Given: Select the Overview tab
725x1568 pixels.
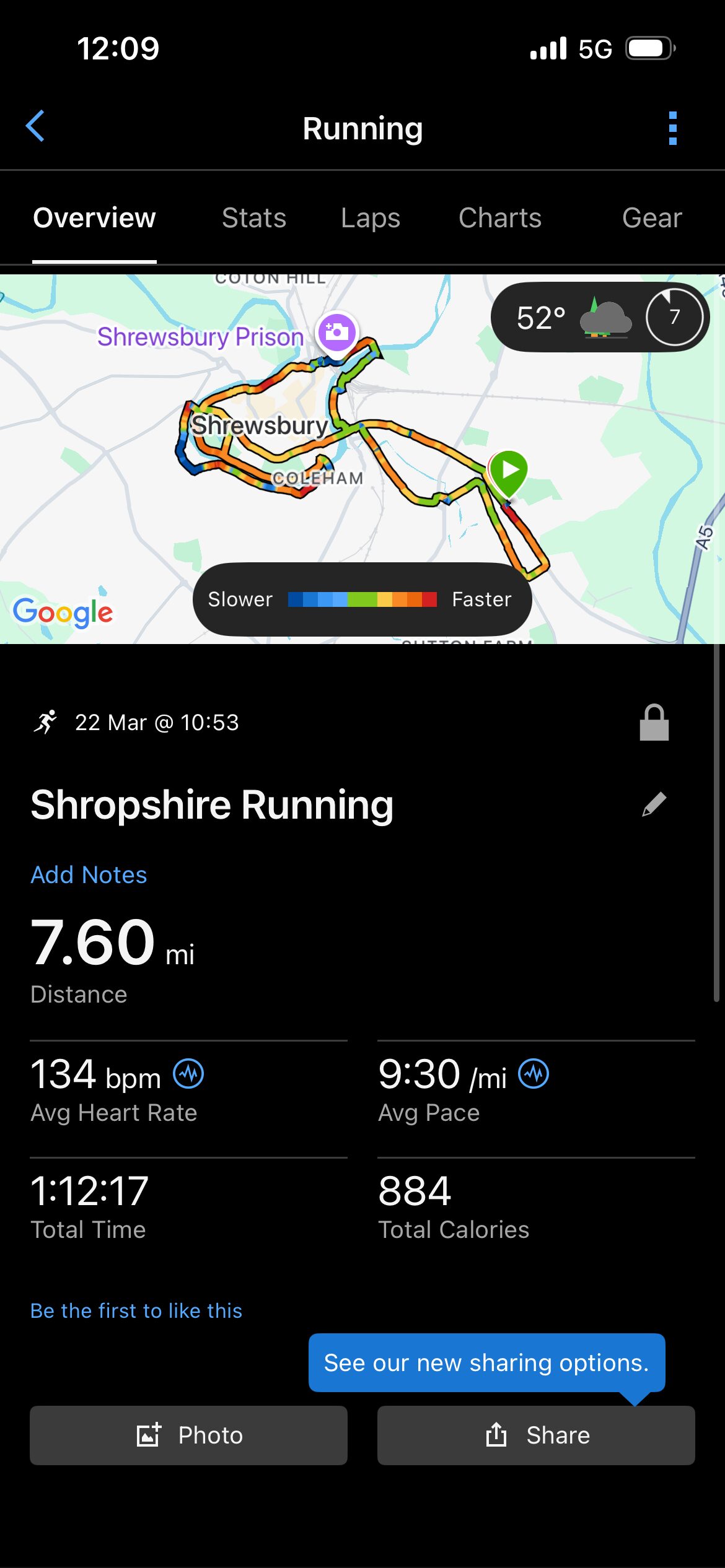Looking at the screenshot, I should pyautogui.click(x=94, y=218).
